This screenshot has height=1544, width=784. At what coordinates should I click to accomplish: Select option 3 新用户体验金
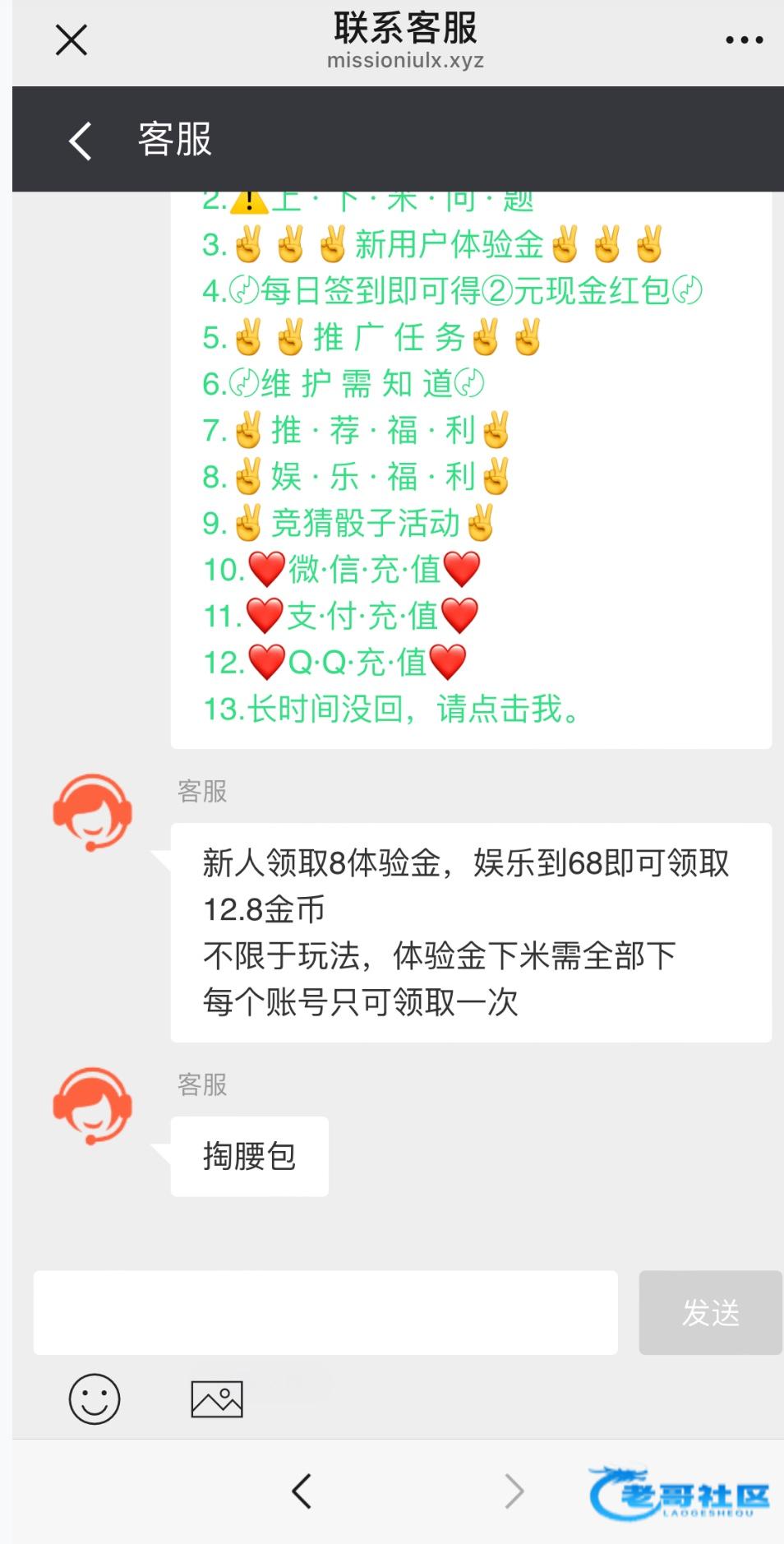433,244
